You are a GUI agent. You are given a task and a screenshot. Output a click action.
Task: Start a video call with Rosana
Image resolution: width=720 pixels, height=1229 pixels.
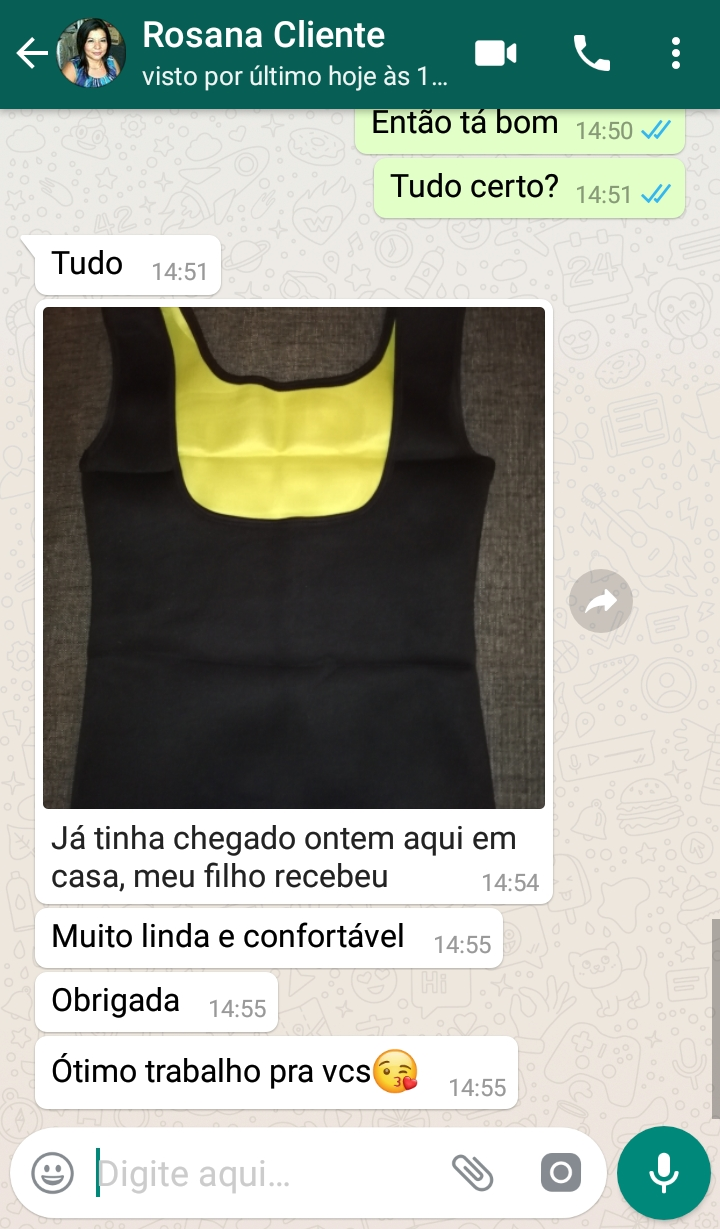click(495, 53)
